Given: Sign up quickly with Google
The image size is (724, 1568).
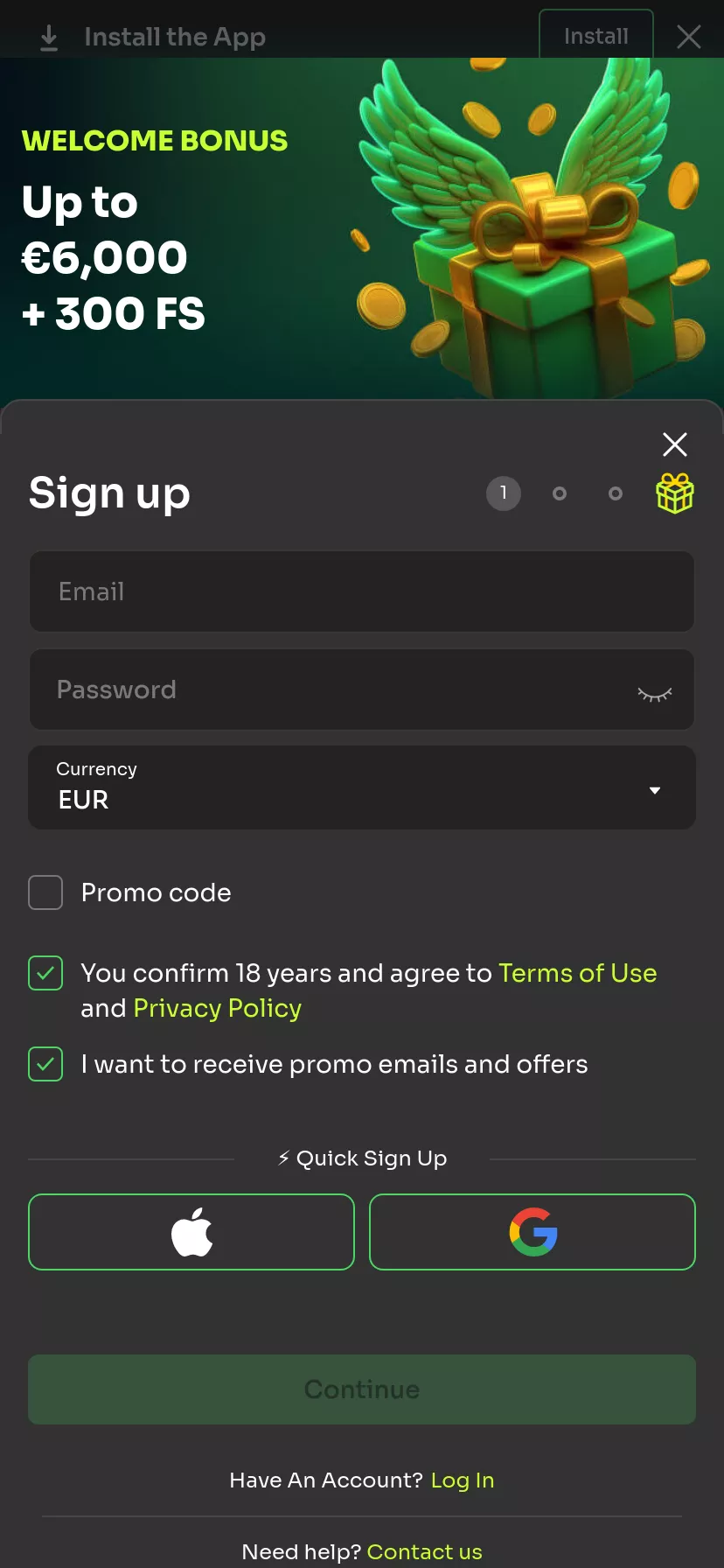Looking at the screenshot, I should [x=533, y=1232].
